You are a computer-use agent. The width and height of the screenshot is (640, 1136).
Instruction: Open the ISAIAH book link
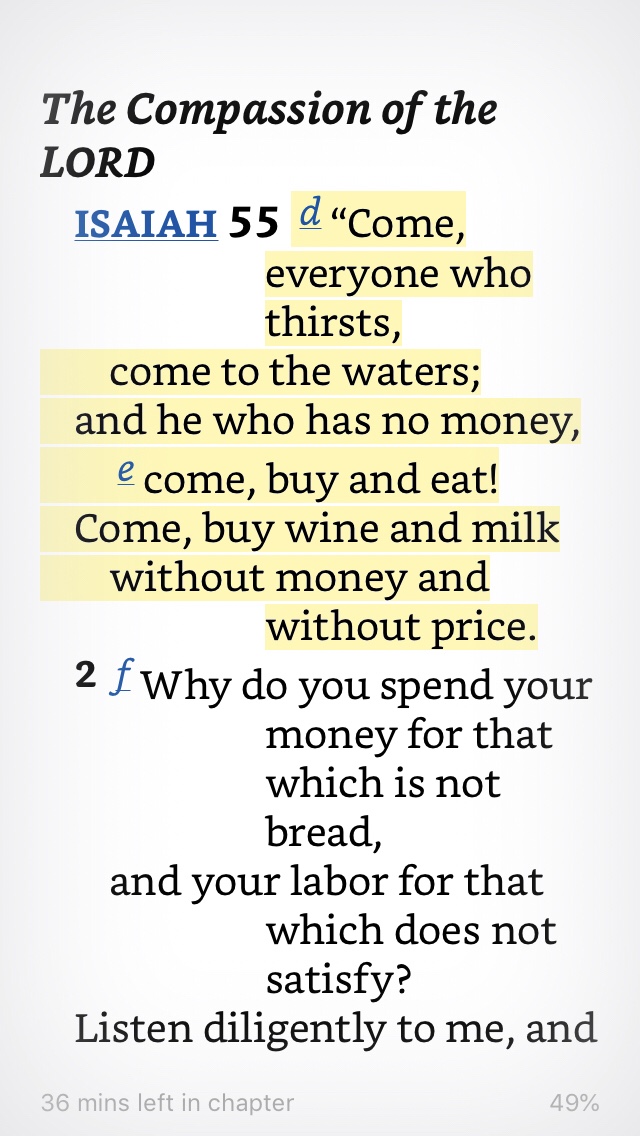tap(146, 225)
